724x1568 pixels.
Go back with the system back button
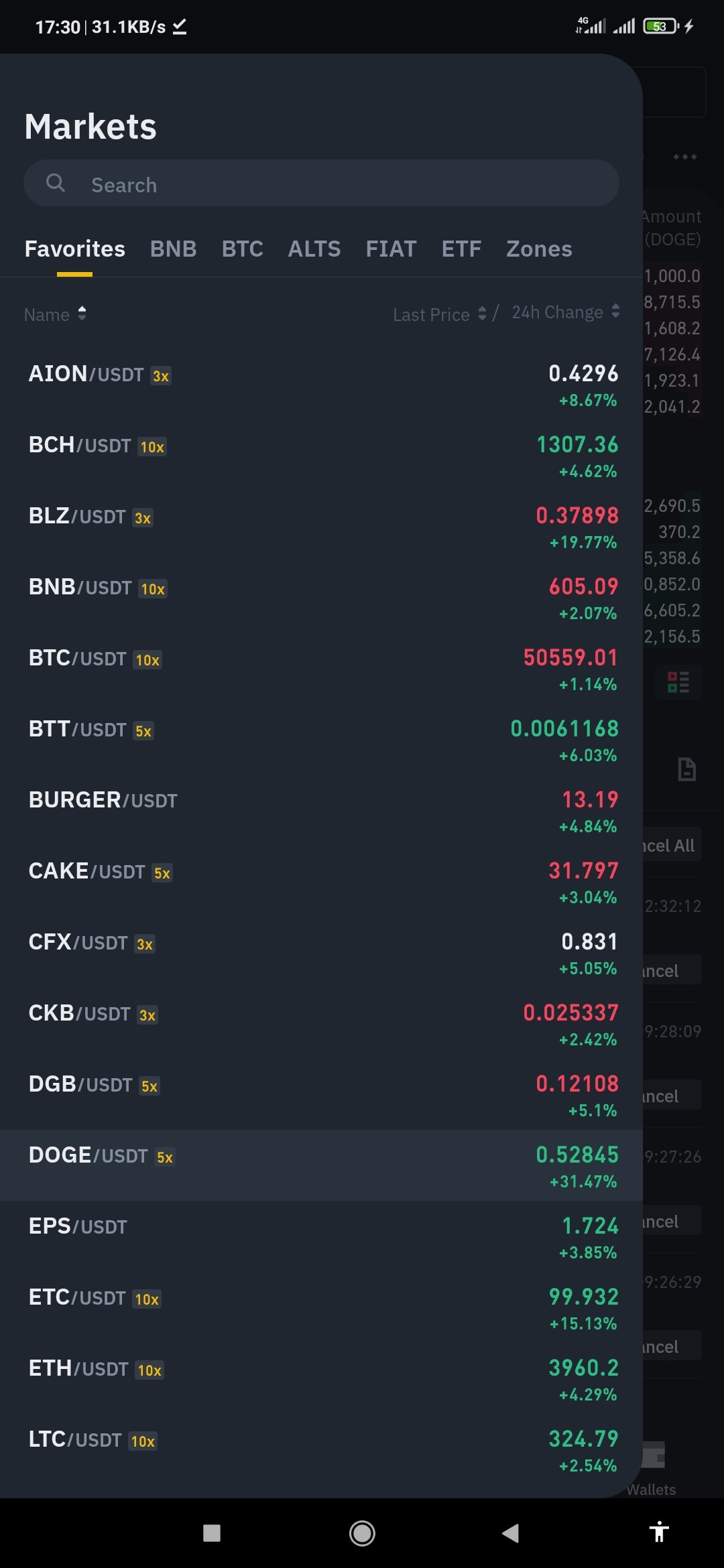point(511,1532)
